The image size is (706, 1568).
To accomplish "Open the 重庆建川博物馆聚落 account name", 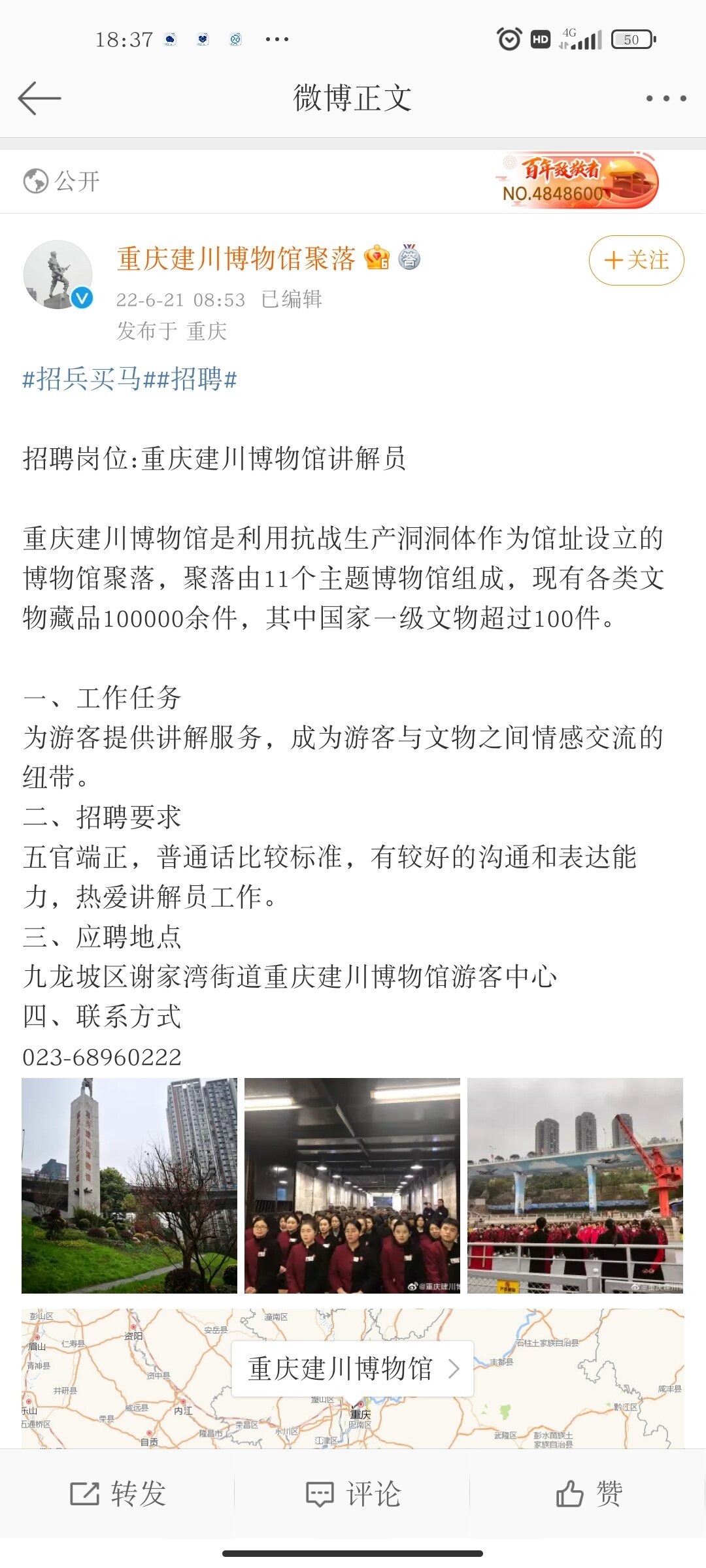I will tap(236, 259).
